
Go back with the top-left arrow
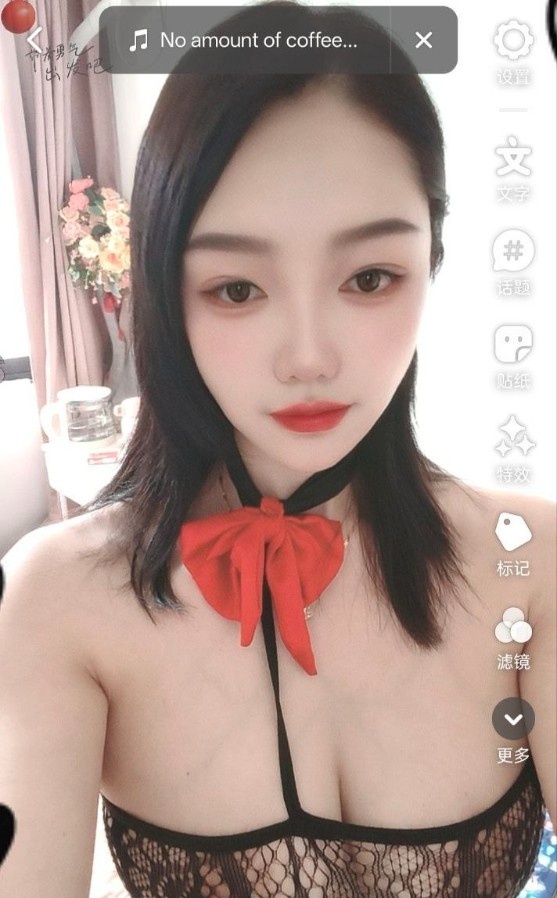click(35, 40)
